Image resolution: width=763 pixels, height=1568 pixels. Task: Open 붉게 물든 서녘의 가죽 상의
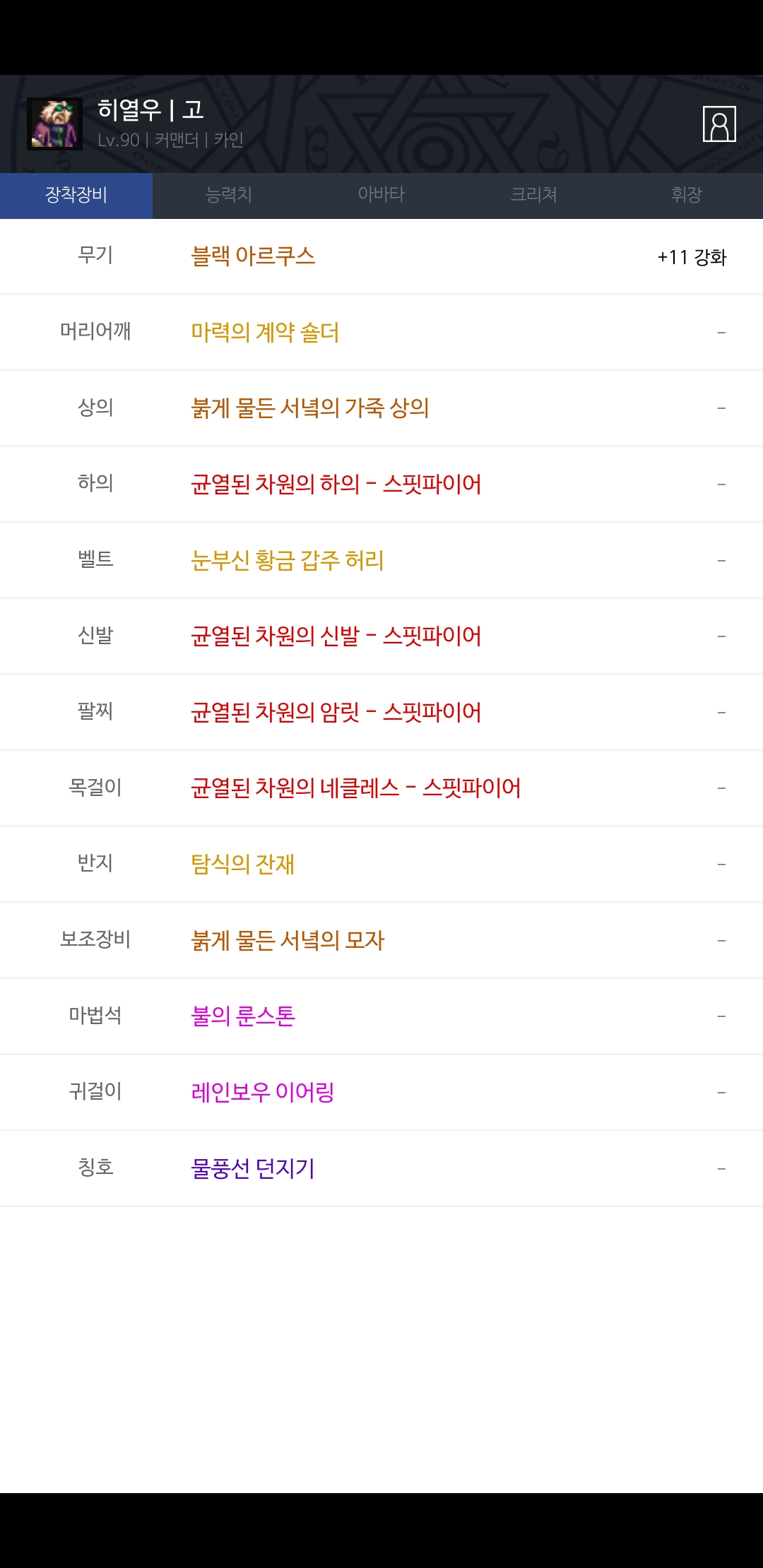(x=310, y=408)
